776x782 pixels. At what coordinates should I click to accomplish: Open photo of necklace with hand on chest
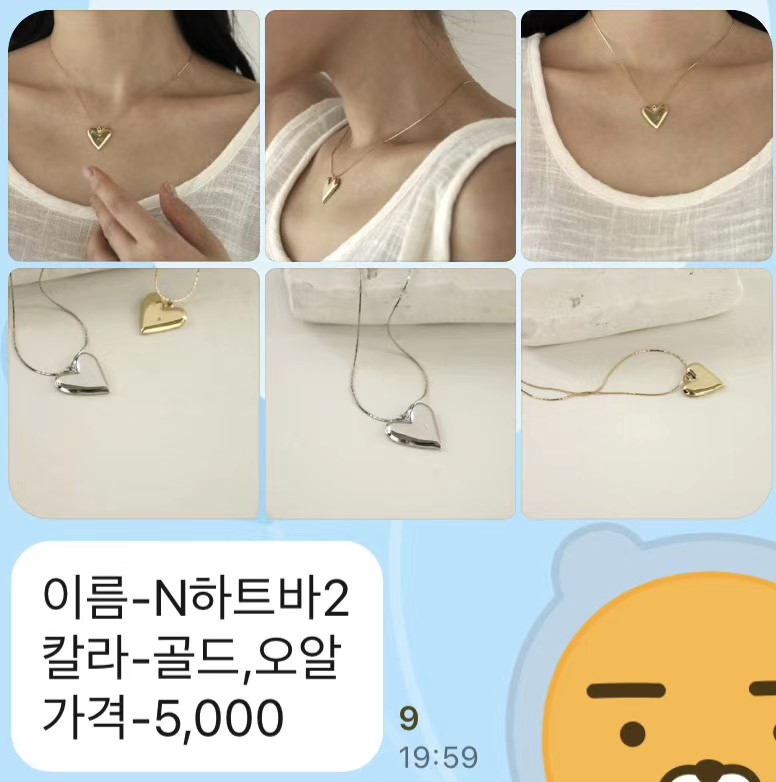(133, 136)
